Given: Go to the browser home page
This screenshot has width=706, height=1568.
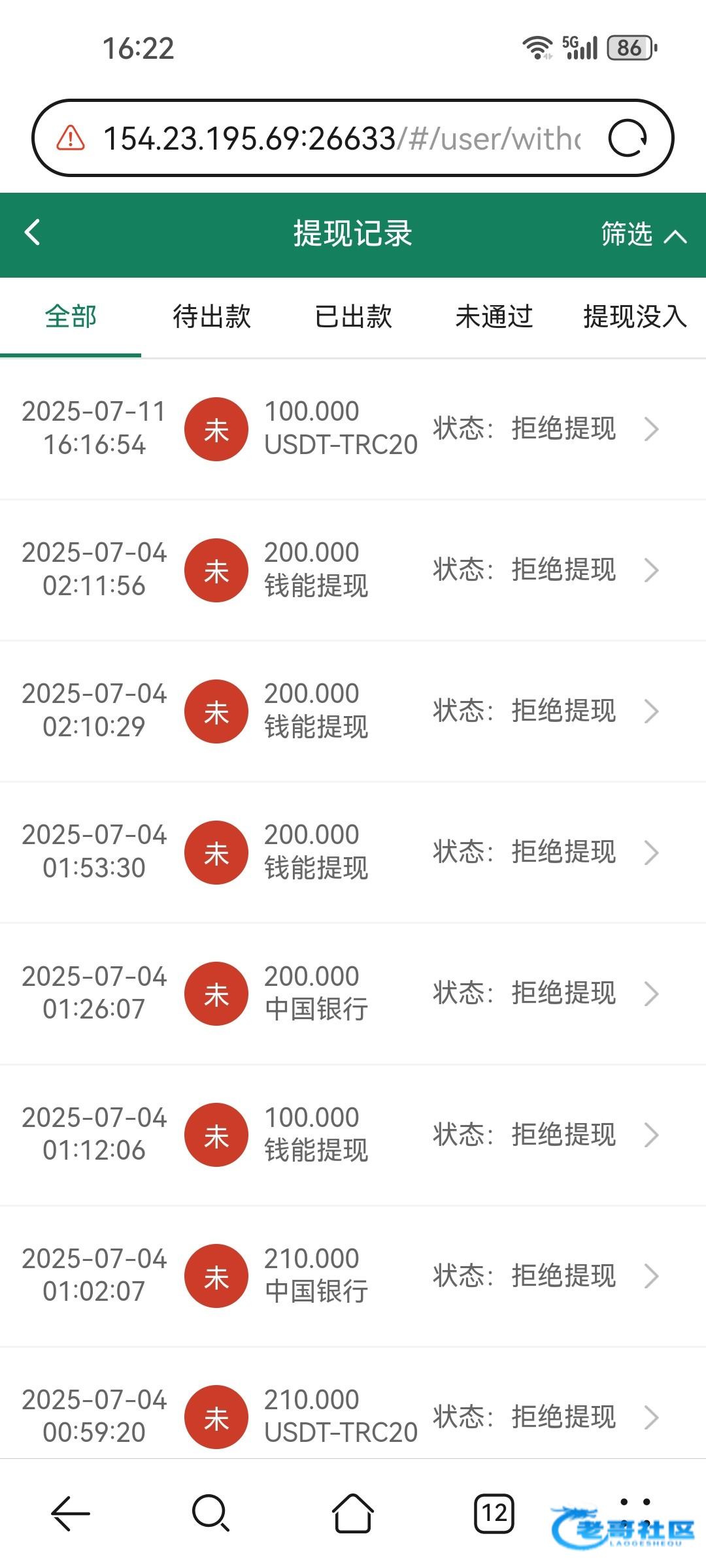Looking at the screenshot, I should coord(353,1513).
